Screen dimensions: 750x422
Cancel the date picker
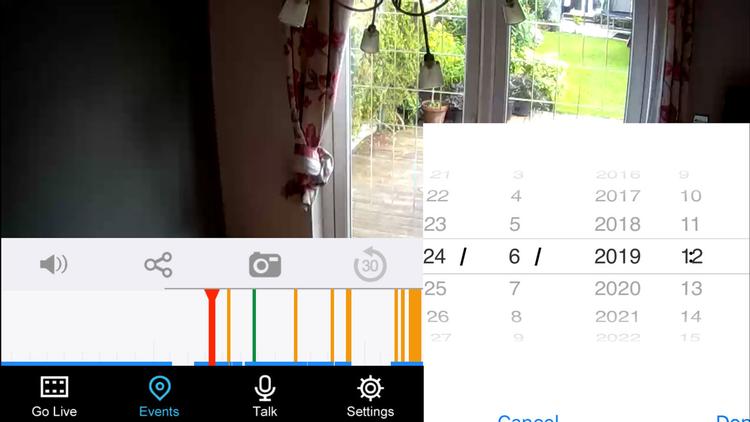(528, 417)
